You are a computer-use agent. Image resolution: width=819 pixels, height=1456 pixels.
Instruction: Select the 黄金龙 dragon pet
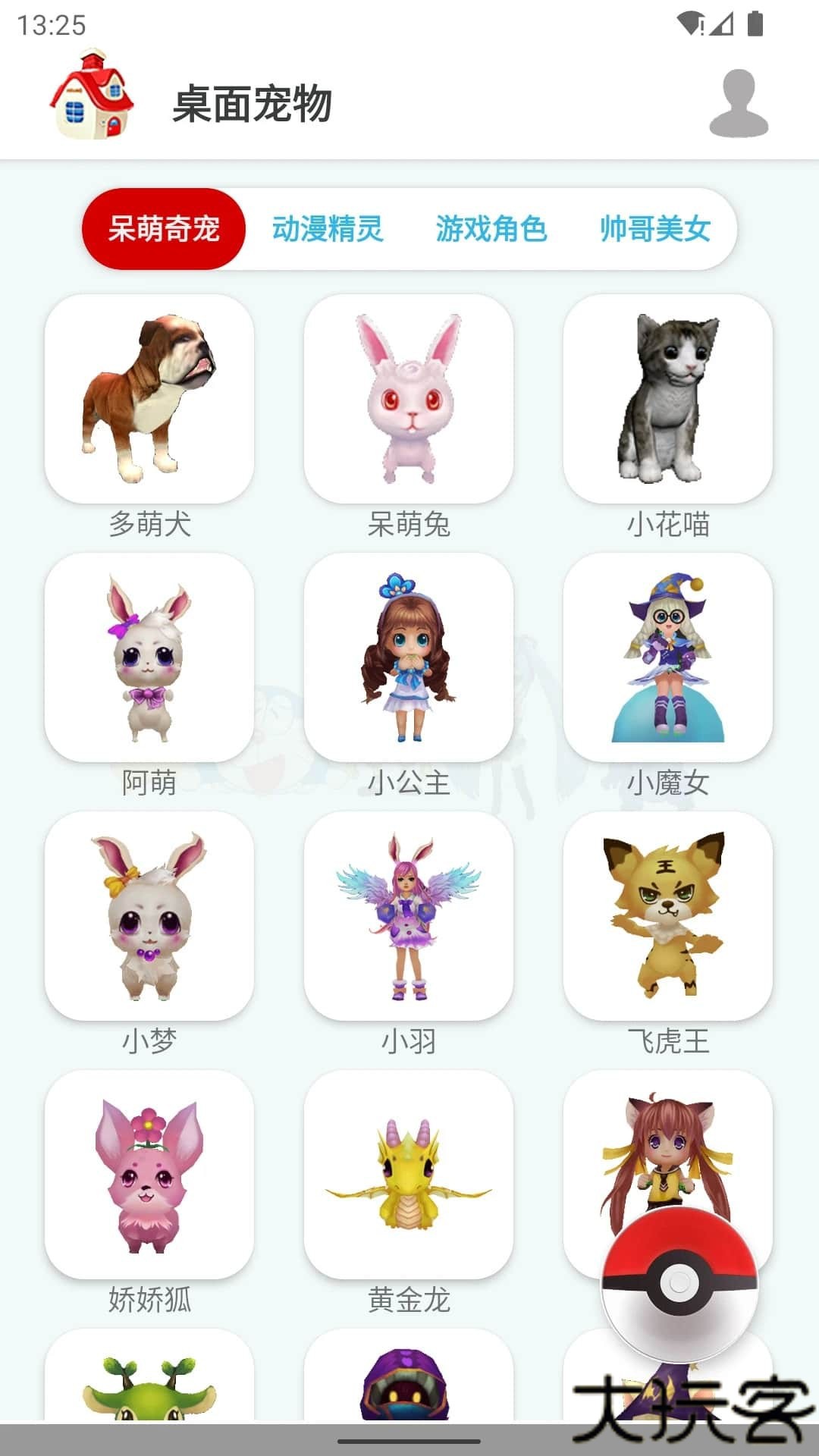pos(409,1175)
